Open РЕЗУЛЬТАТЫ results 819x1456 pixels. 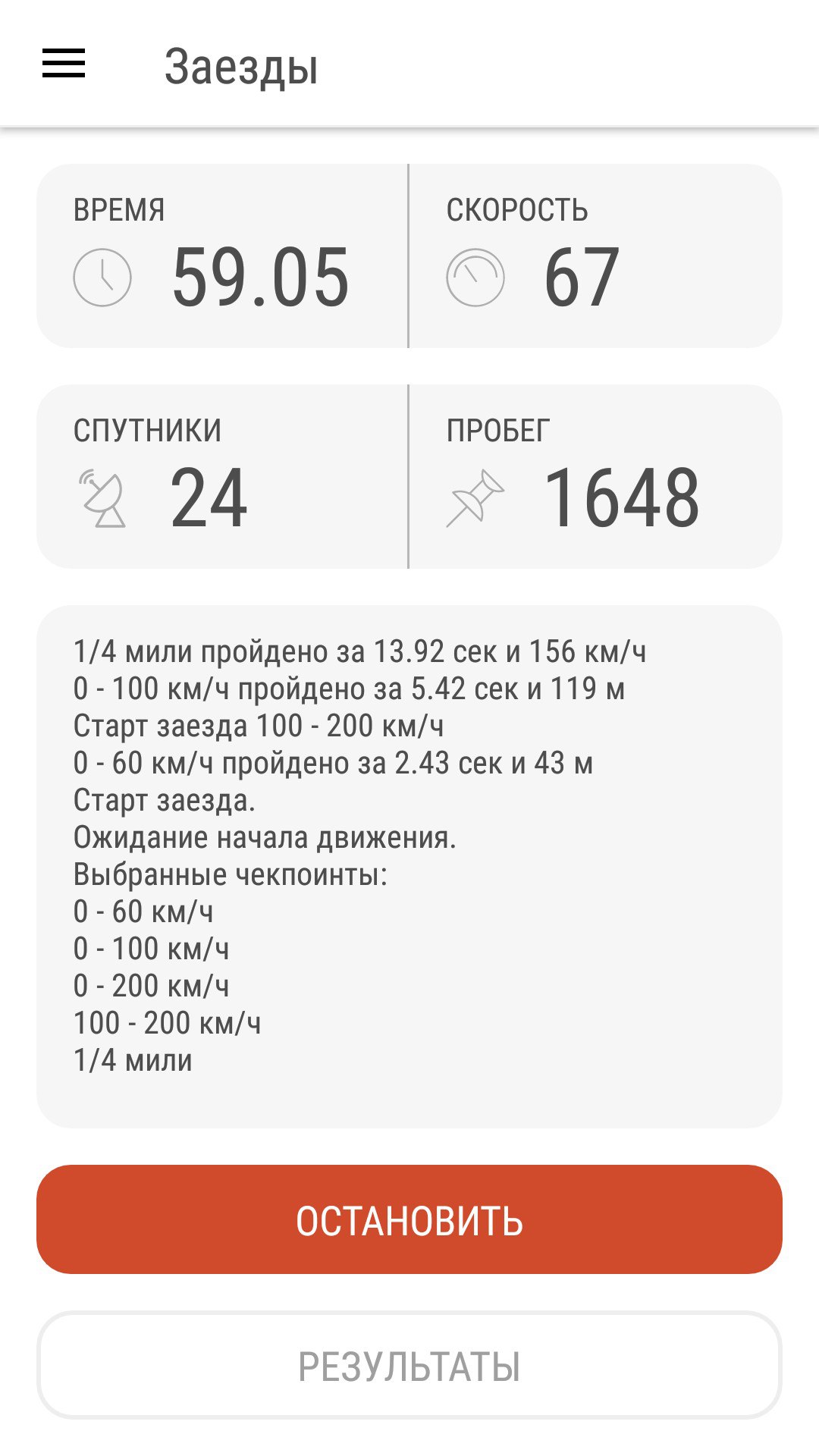coord(409,1366)
